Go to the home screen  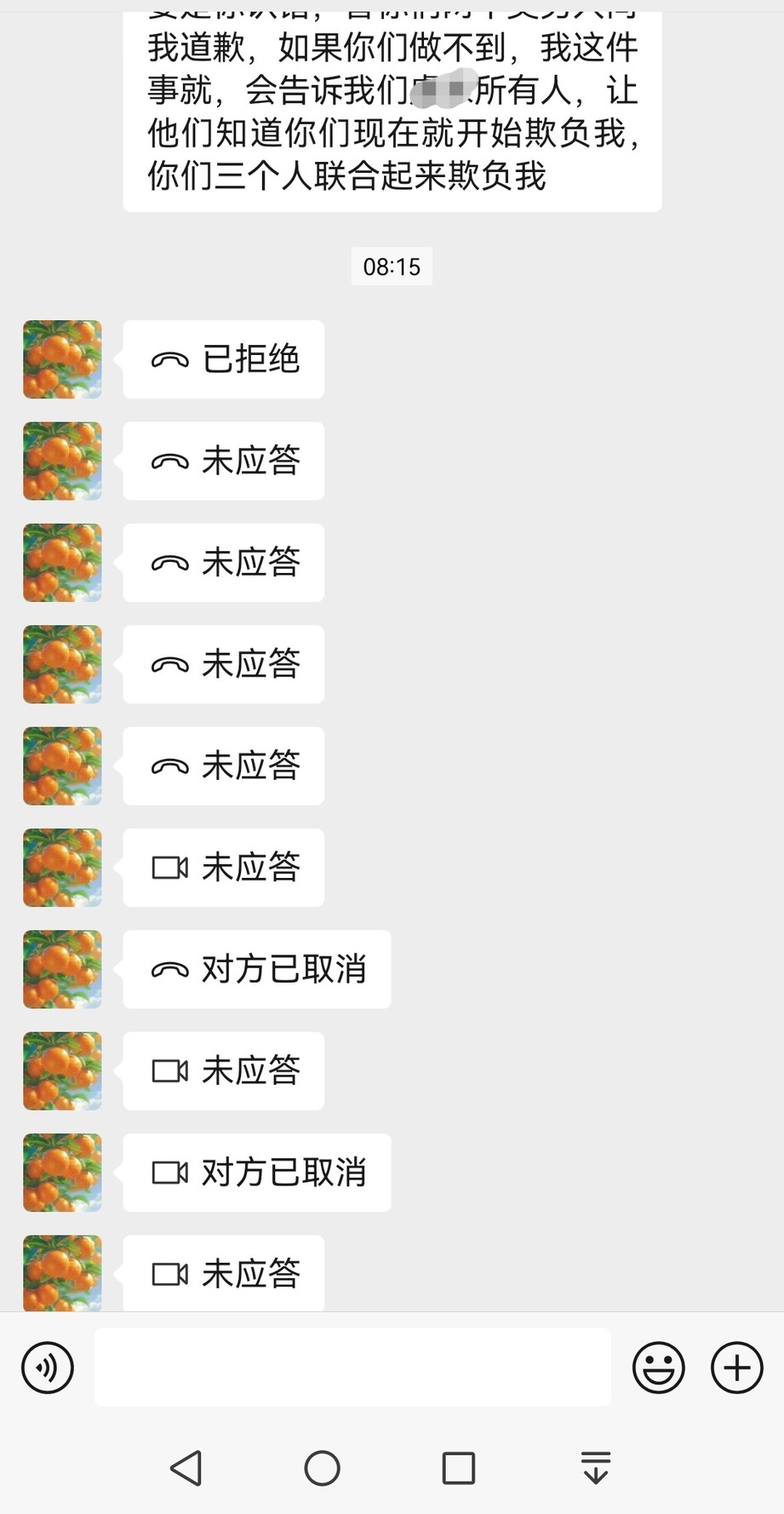tap(323, 1468)
